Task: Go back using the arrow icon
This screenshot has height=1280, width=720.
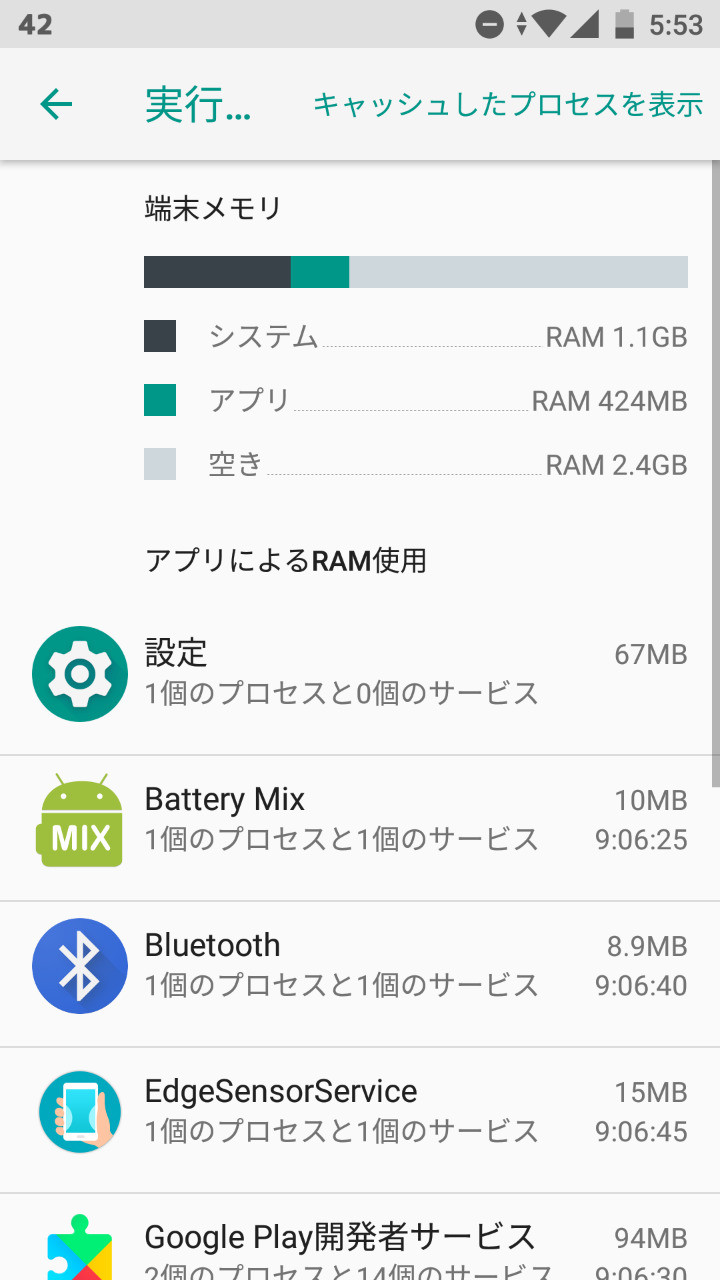Action: [x=56, y=104]
